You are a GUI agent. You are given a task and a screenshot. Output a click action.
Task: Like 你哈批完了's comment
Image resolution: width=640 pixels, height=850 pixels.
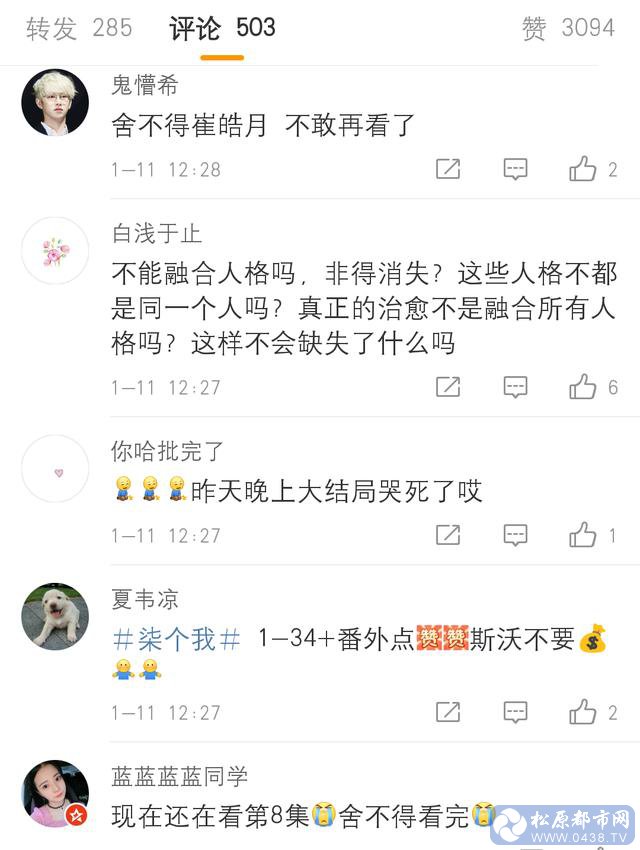(583, 535)
